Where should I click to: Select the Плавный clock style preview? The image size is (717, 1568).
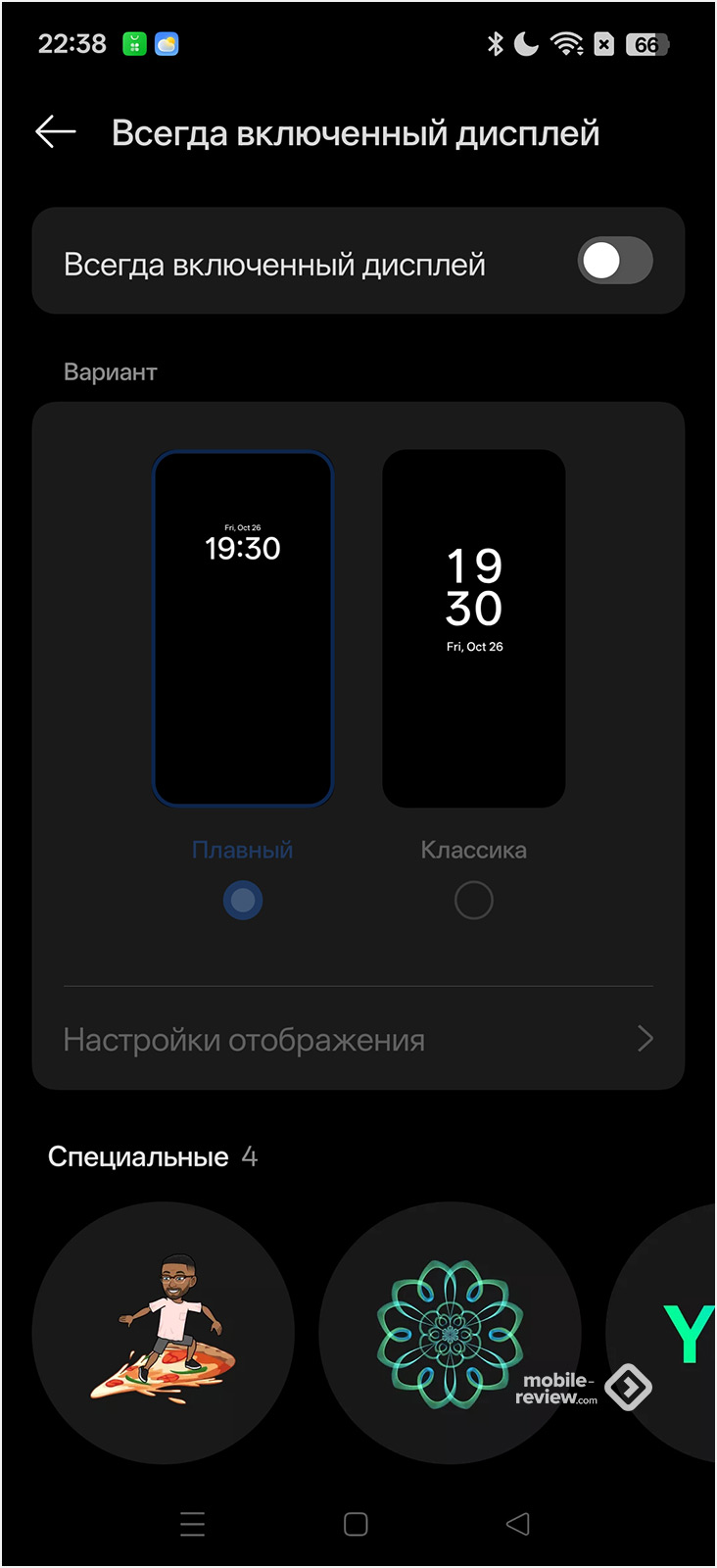pyautogui.click(x=243, y=628)
